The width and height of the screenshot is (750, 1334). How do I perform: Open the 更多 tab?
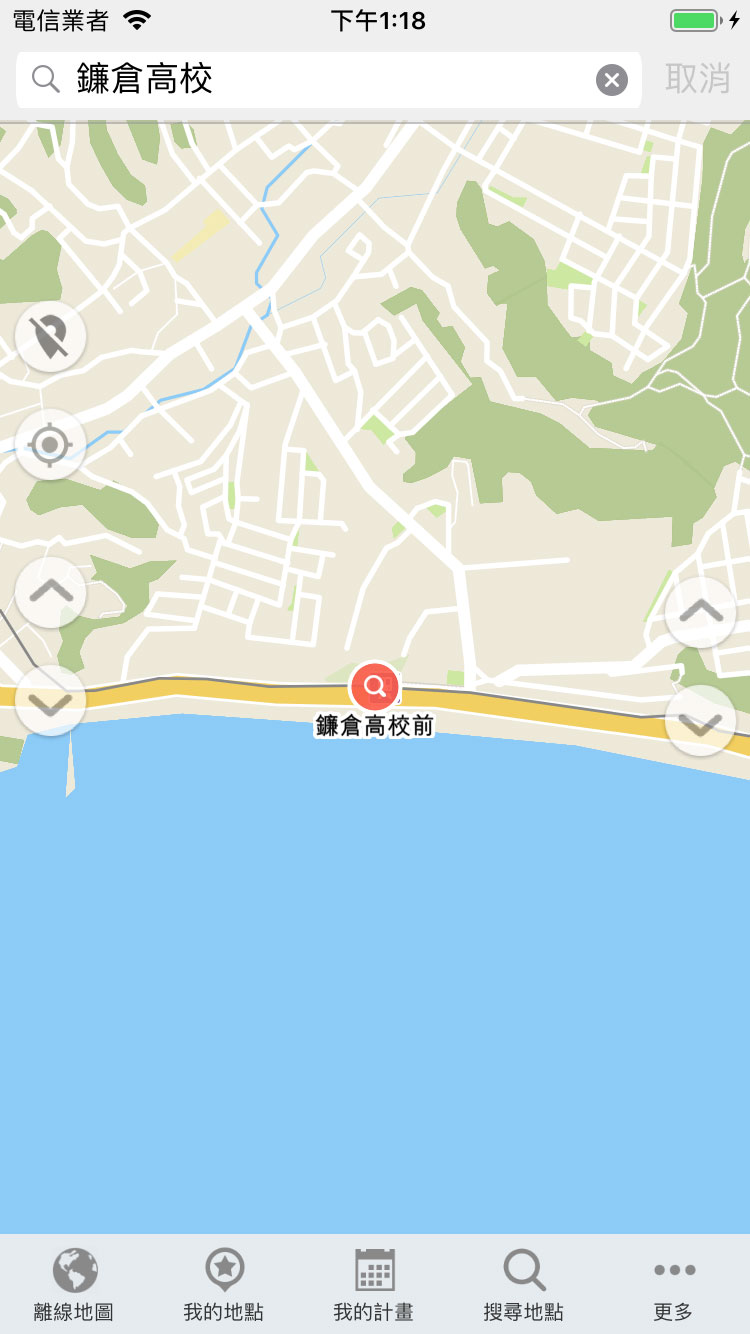tap(674, 1285)
